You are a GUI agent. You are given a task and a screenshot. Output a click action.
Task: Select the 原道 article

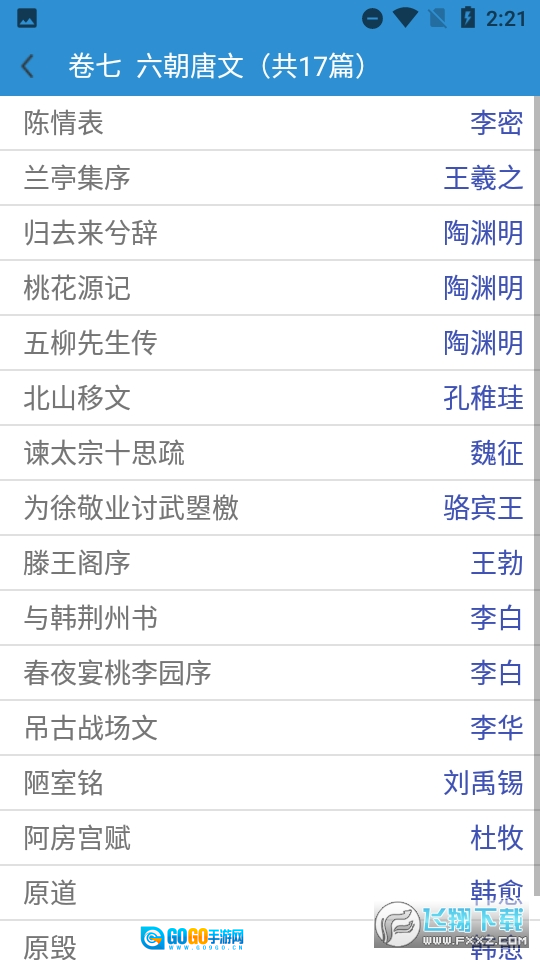click(268, 893)
